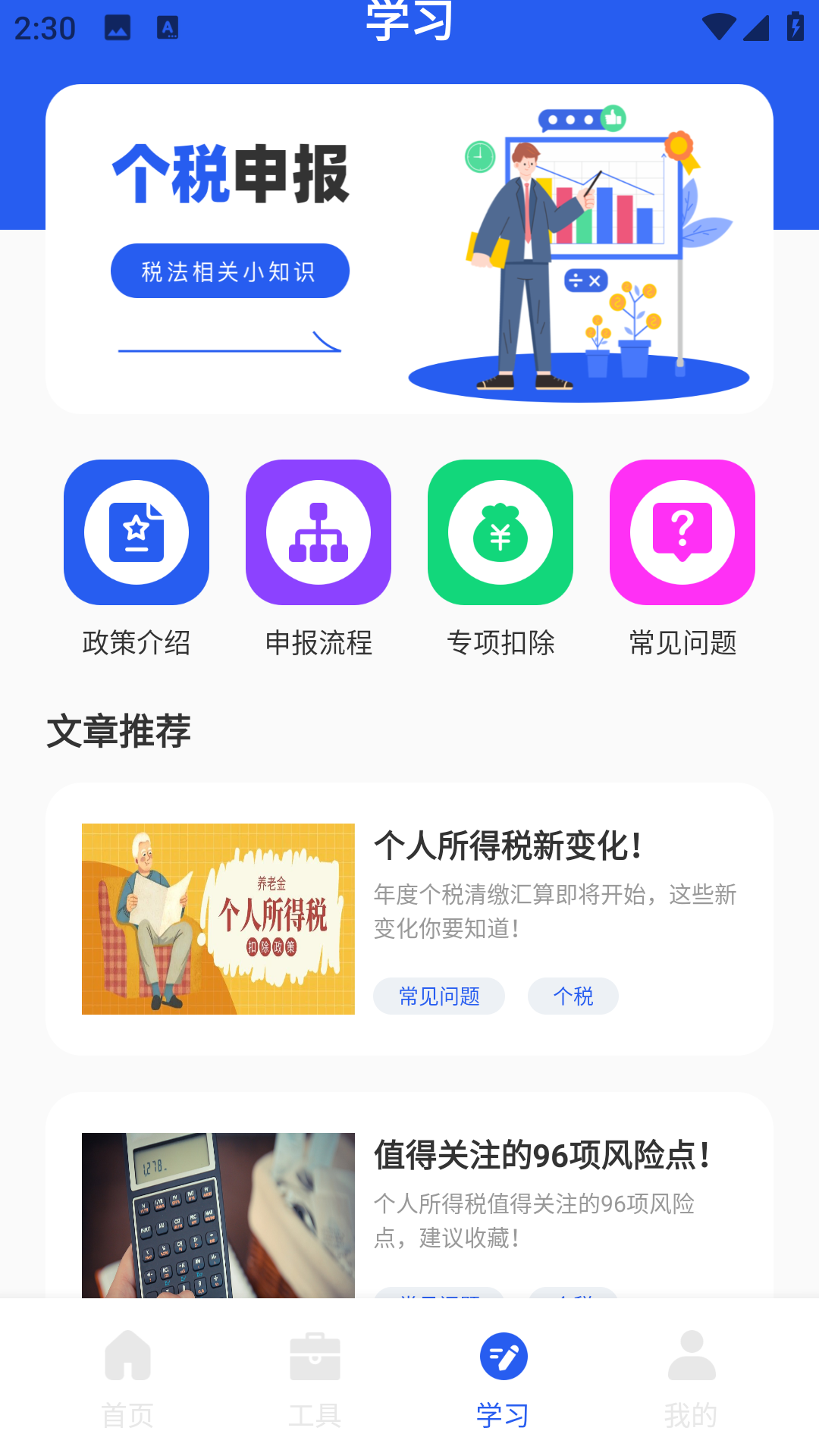Viewport: 819px width, 1456px height.
Task: Select the 个税 tag on first article
Action: click(573, 996)
